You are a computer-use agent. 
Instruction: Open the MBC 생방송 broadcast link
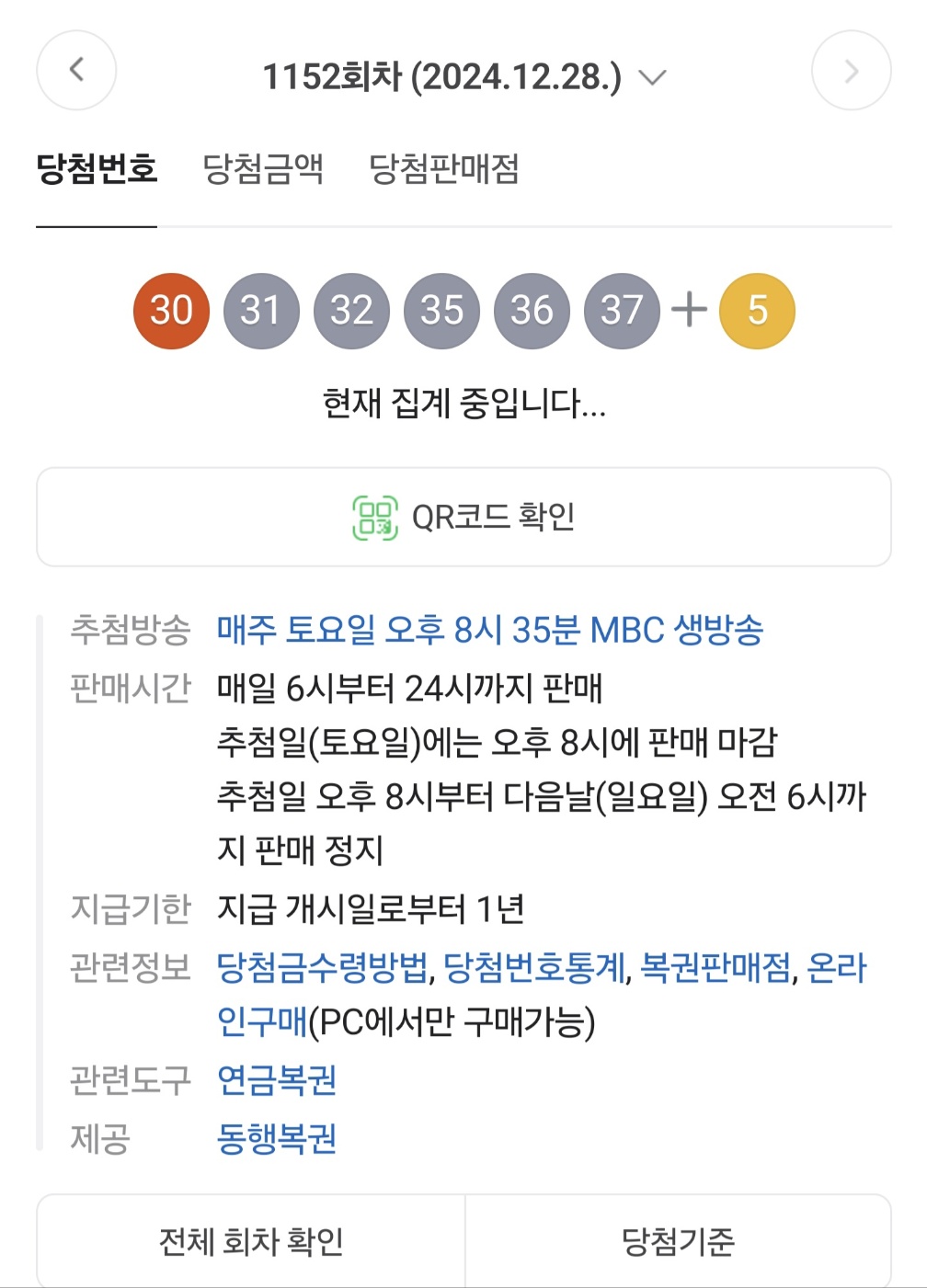coord(489,631)
